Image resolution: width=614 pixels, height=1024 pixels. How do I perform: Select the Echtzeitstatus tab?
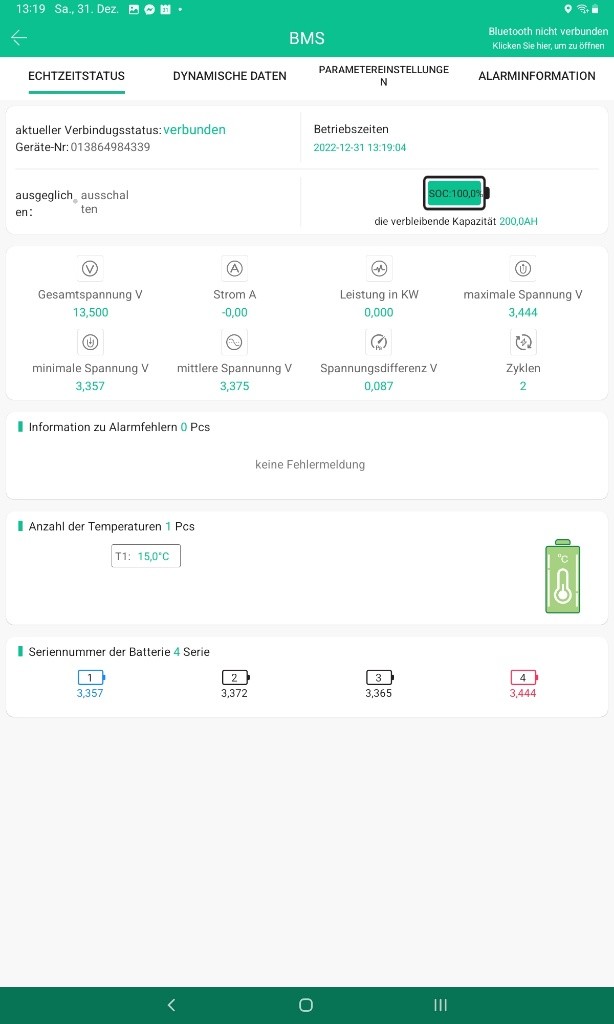(76, 76)
